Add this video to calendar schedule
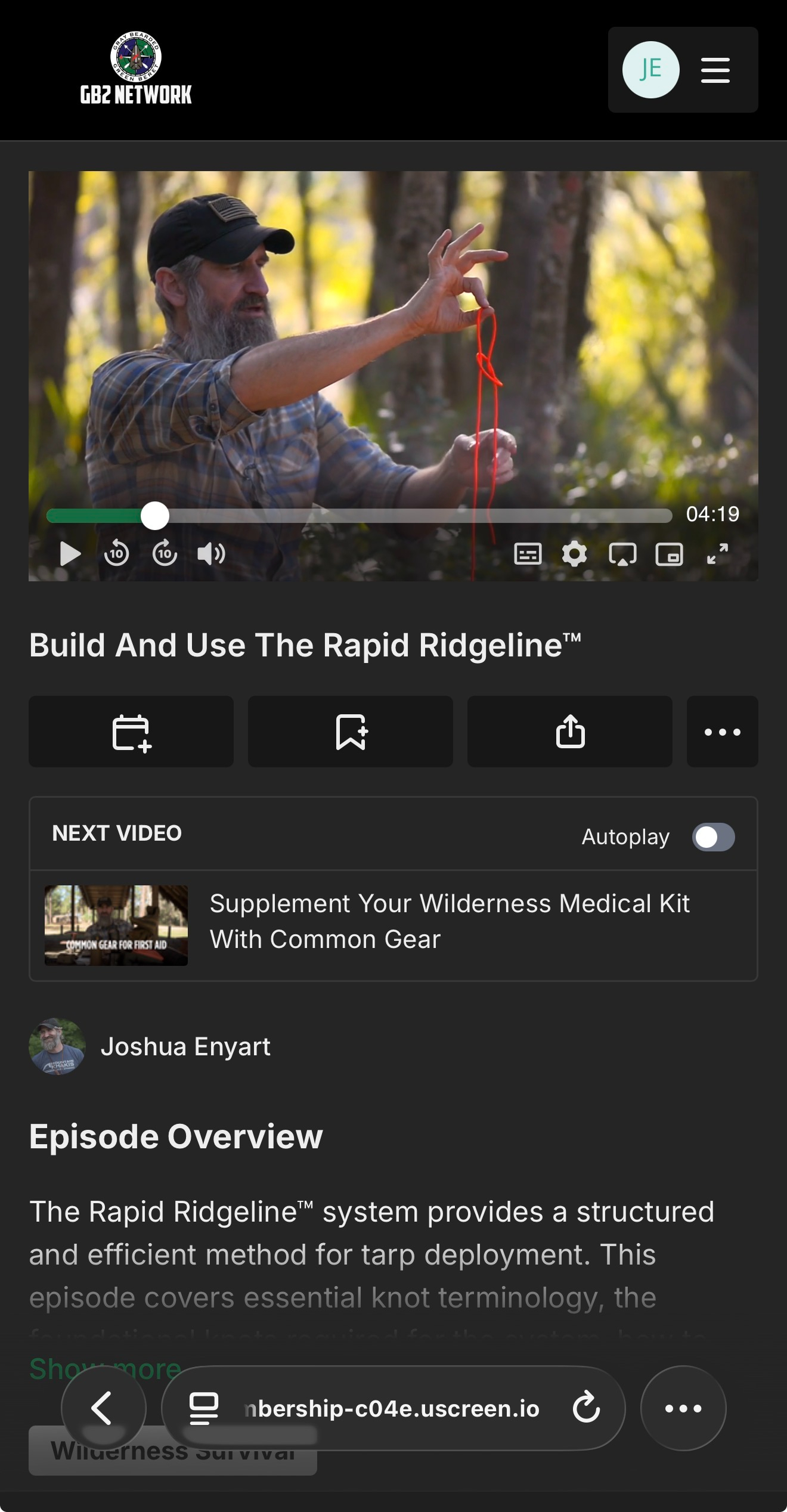This screenshot has height=1512, width=787. tap(131, 732)
